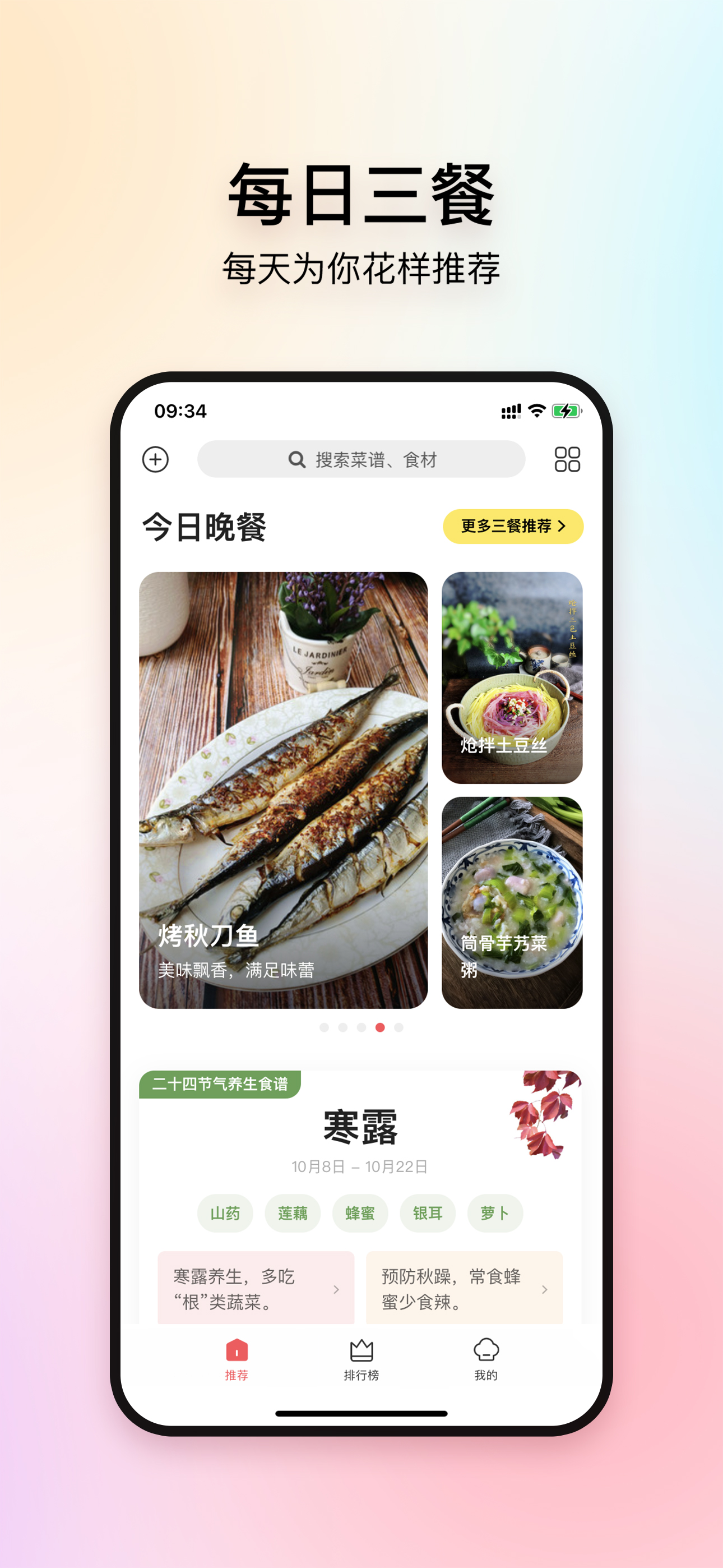Tap the chef hat icon for 我的
The width and height of the screenshot is (723, 1568).
click(484, 1348)
